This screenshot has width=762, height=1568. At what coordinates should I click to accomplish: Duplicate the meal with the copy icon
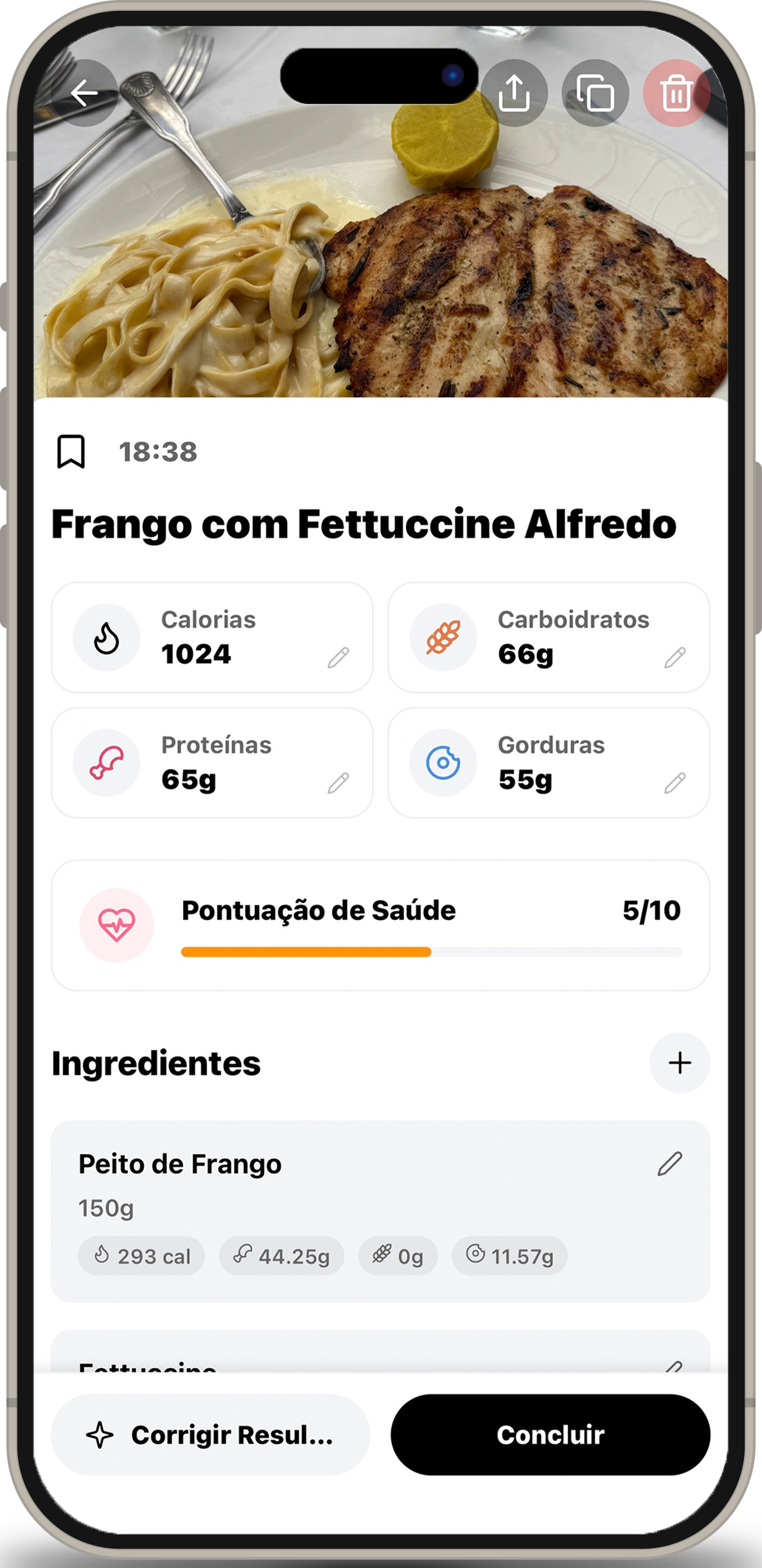595,93
